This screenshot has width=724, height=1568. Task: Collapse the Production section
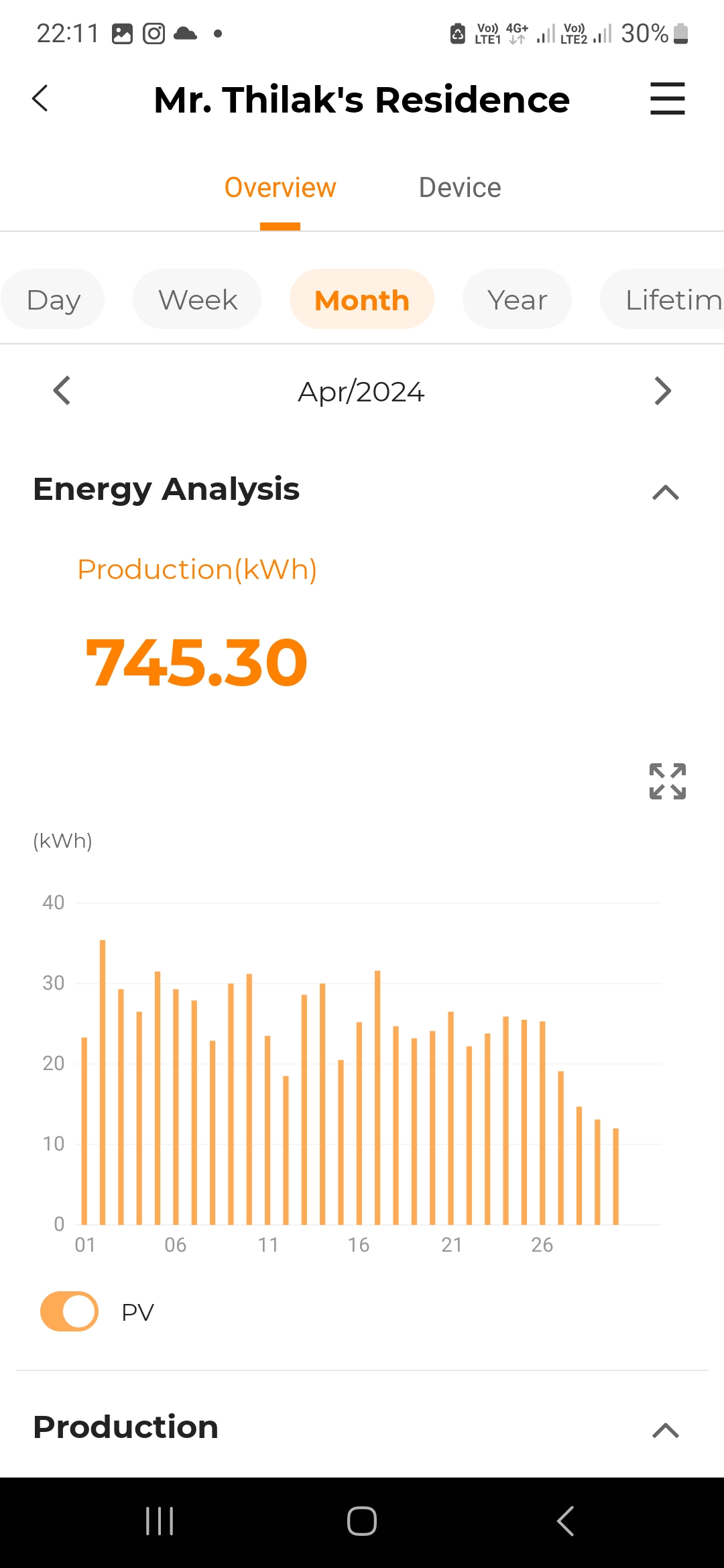tap(666, 1431)
